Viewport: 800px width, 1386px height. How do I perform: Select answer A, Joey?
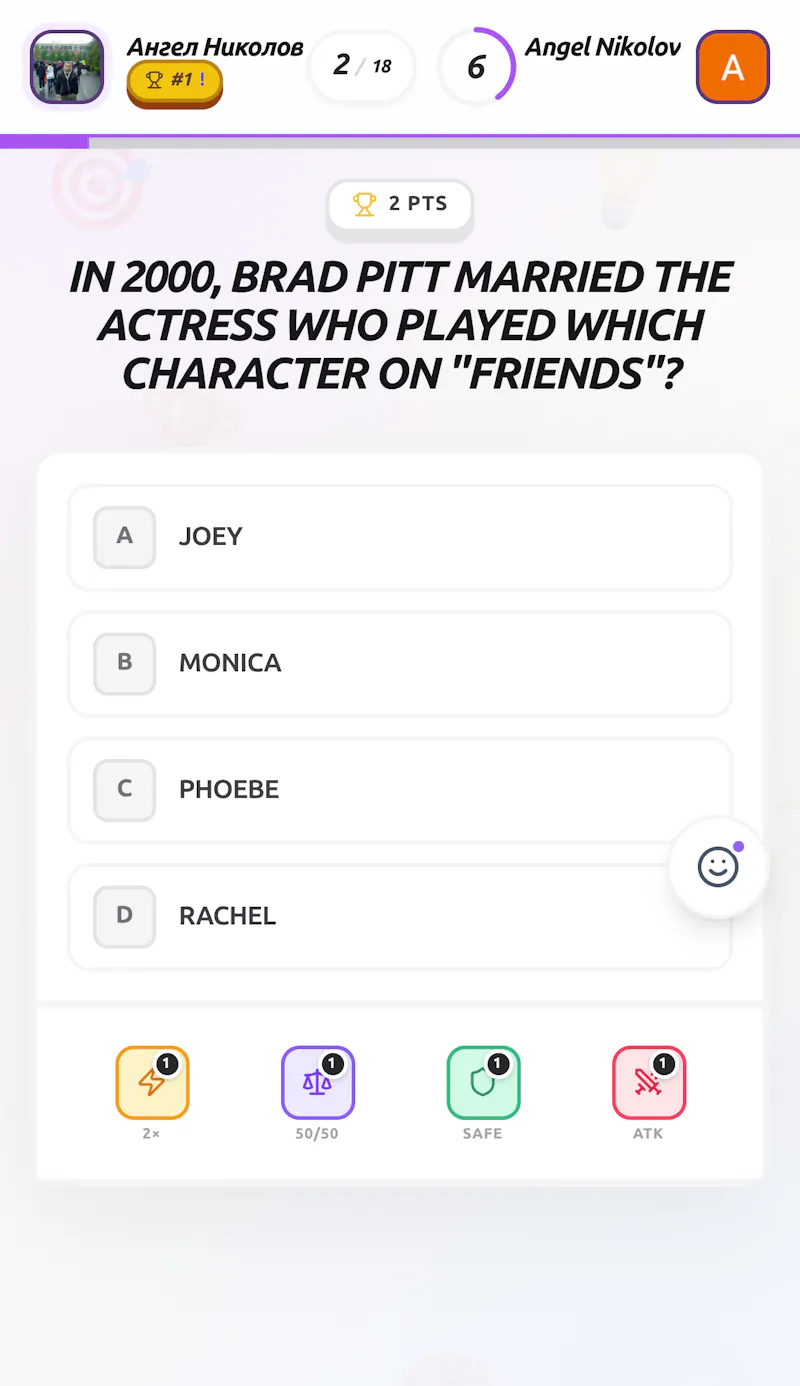[400, 537]
